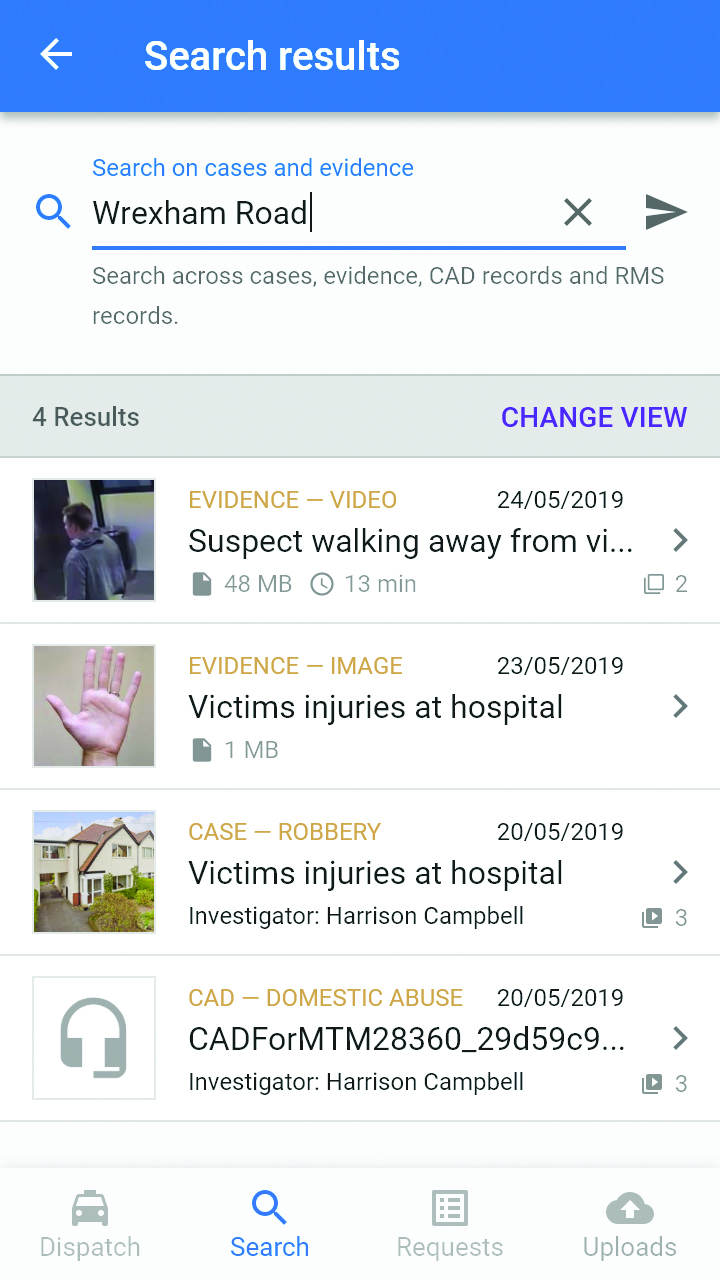
Task: Focus the cases and evidence search field
Action: point(320,213)
